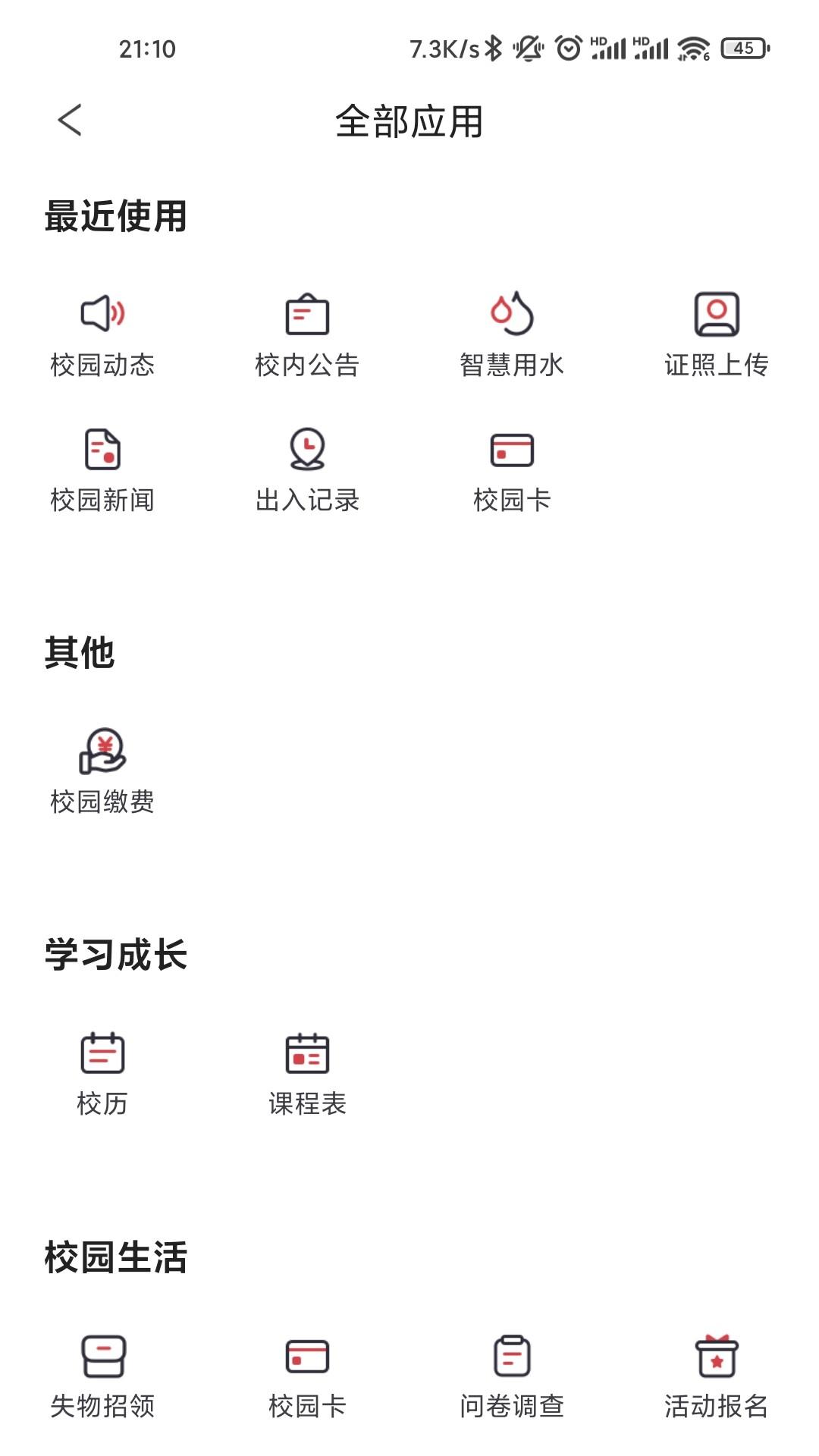The height and width of the screenshot is (1456, 819).
Task: Tap the 校园动态 label text
Action: (102, 366)
